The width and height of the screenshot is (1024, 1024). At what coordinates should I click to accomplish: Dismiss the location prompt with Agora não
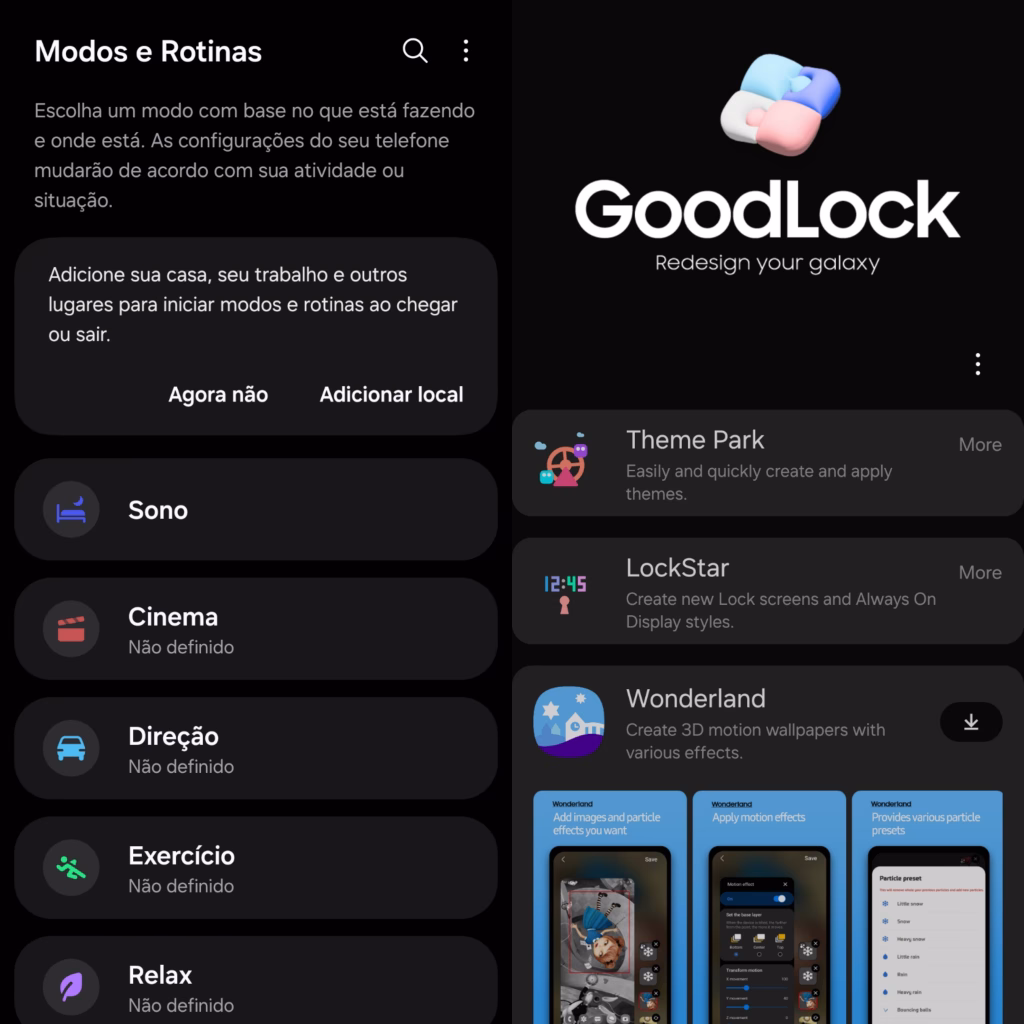click(x=218, y=395)
